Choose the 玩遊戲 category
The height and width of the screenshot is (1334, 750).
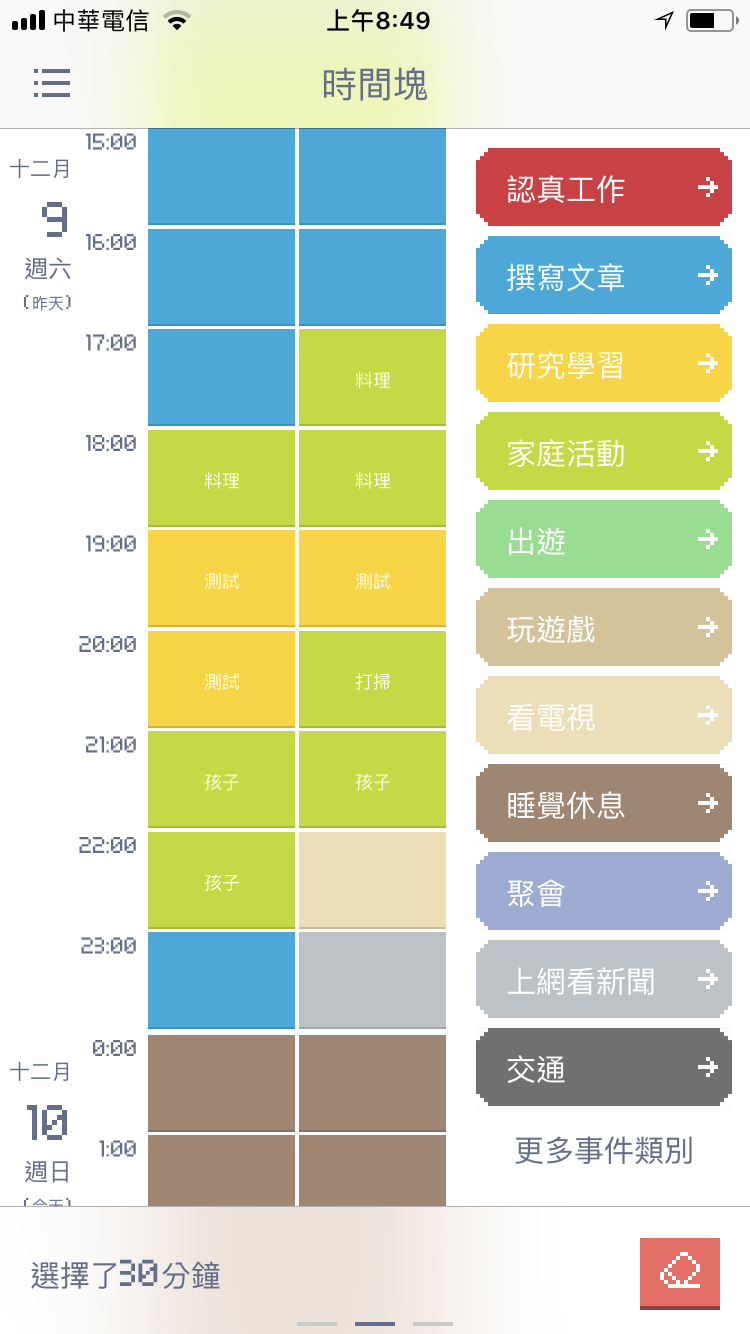point(604,628)
